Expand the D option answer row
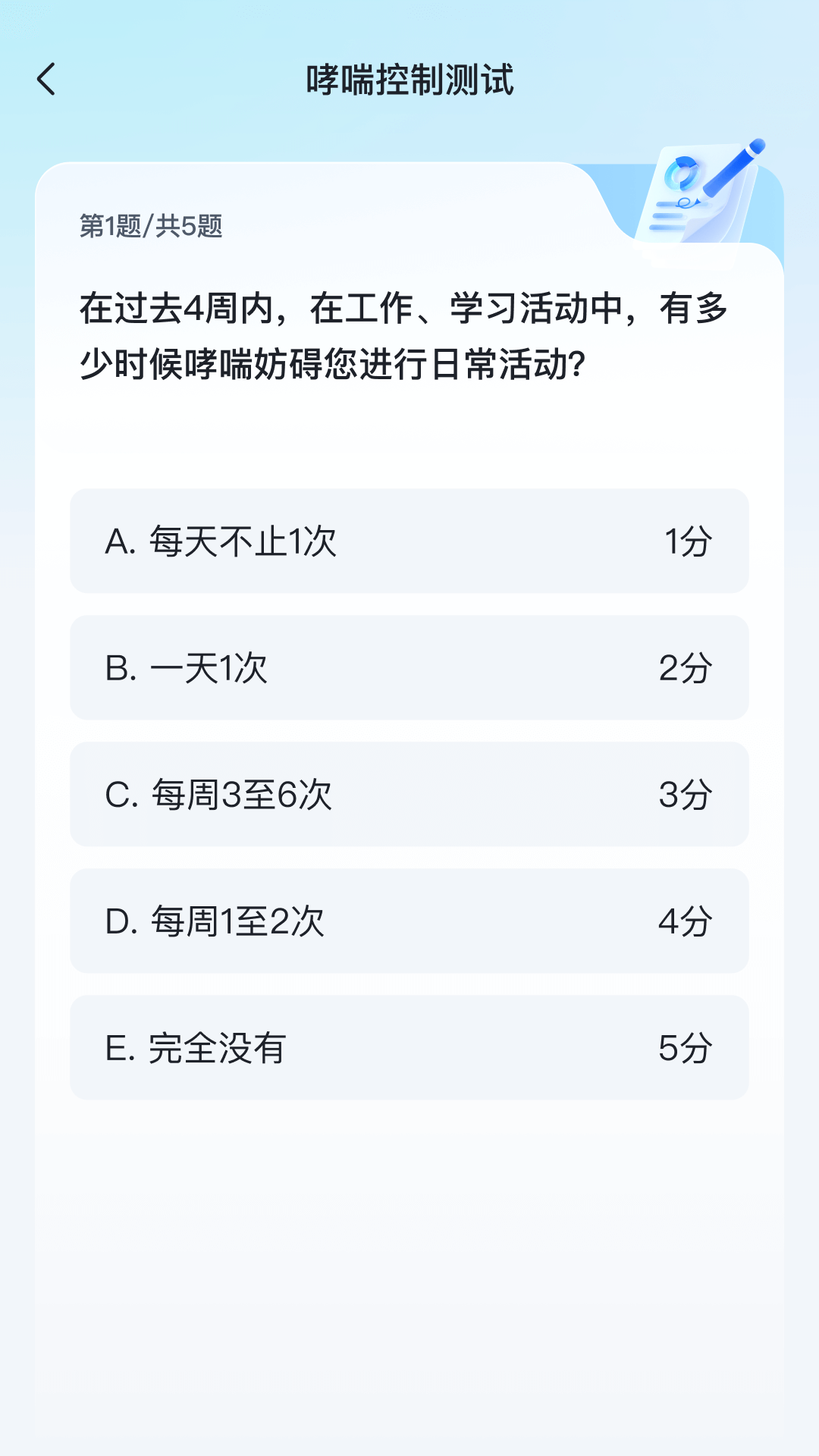 click(x=409, y=921)
